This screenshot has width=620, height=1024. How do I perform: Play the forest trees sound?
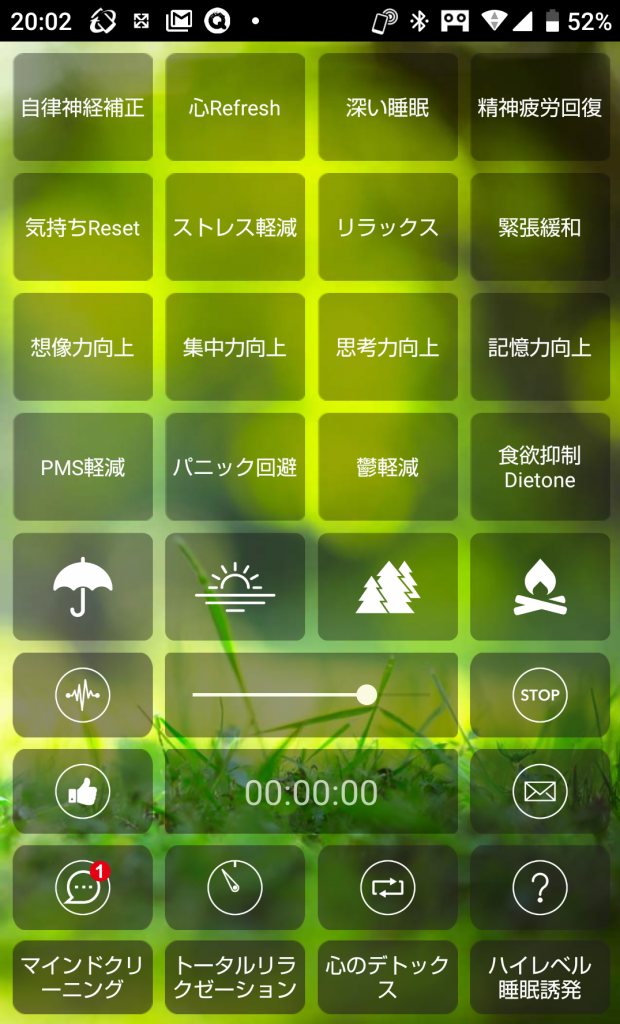point(388,587)
